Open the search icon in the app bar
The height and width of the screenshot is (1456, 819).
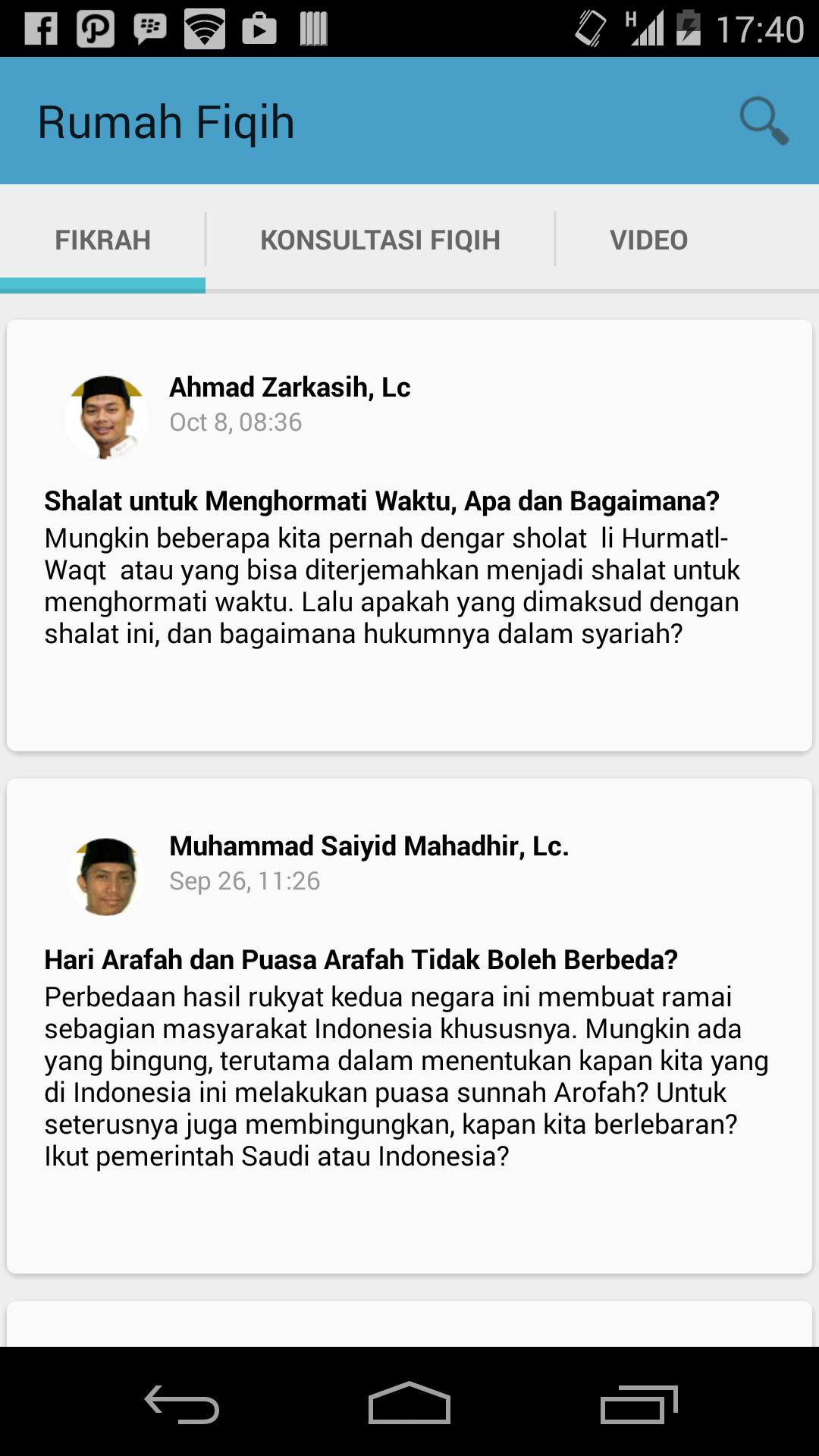[763, 121]
